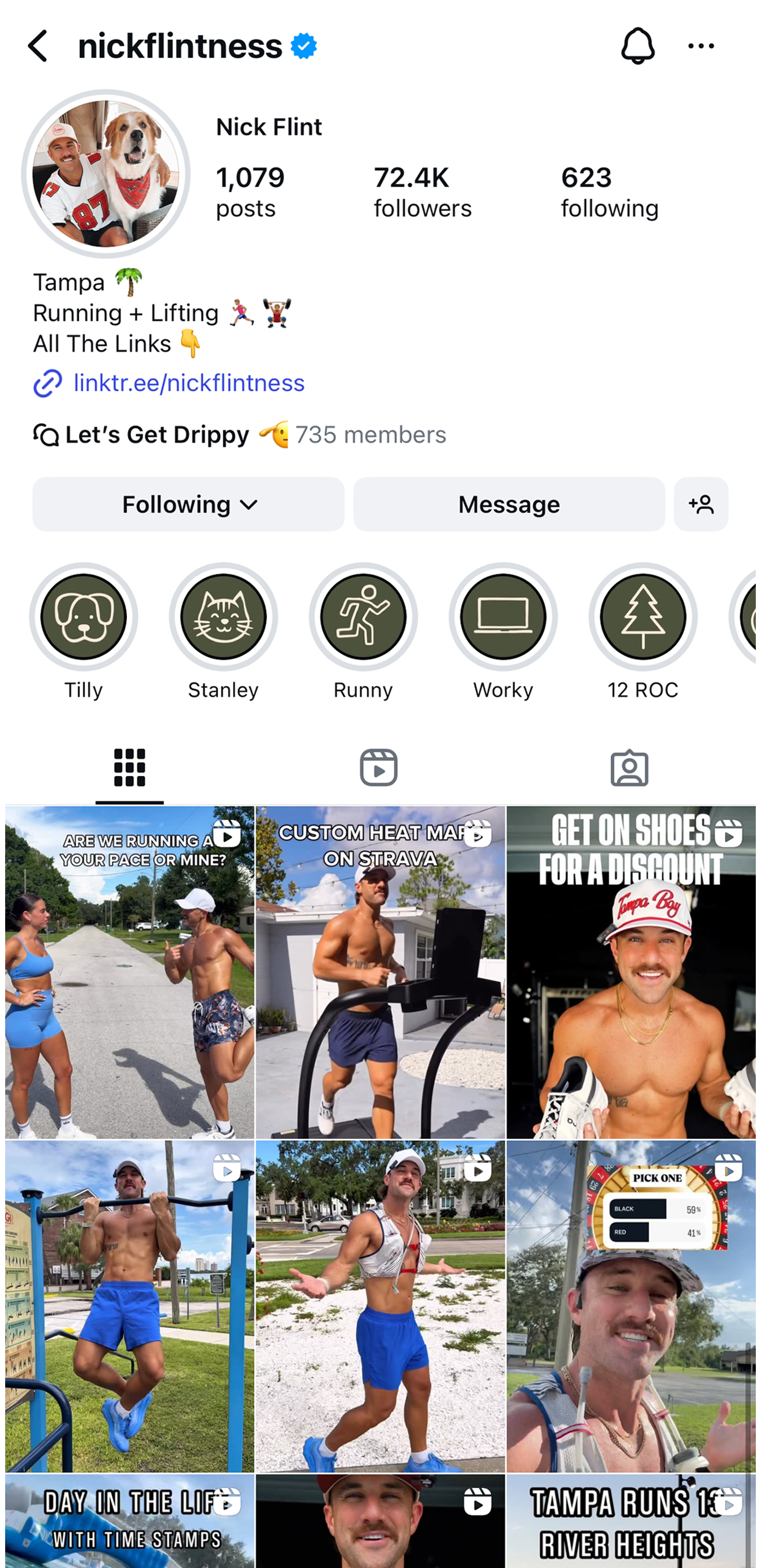The image size is (761, 1568).
Task: Open the notifications bell for this profile
Action: [638, 46]
